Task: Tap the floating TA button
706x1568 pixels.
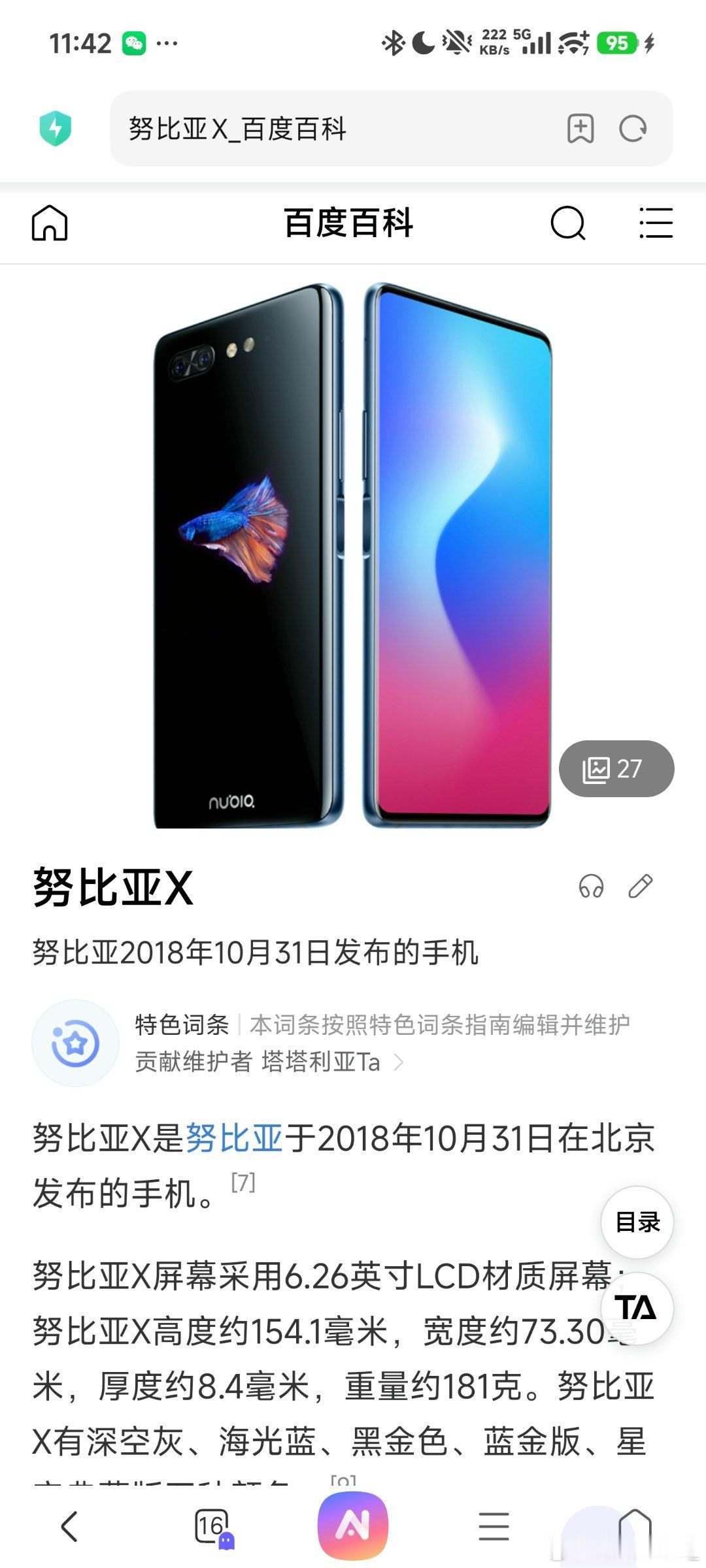Action: click(x=637, y=1308)
